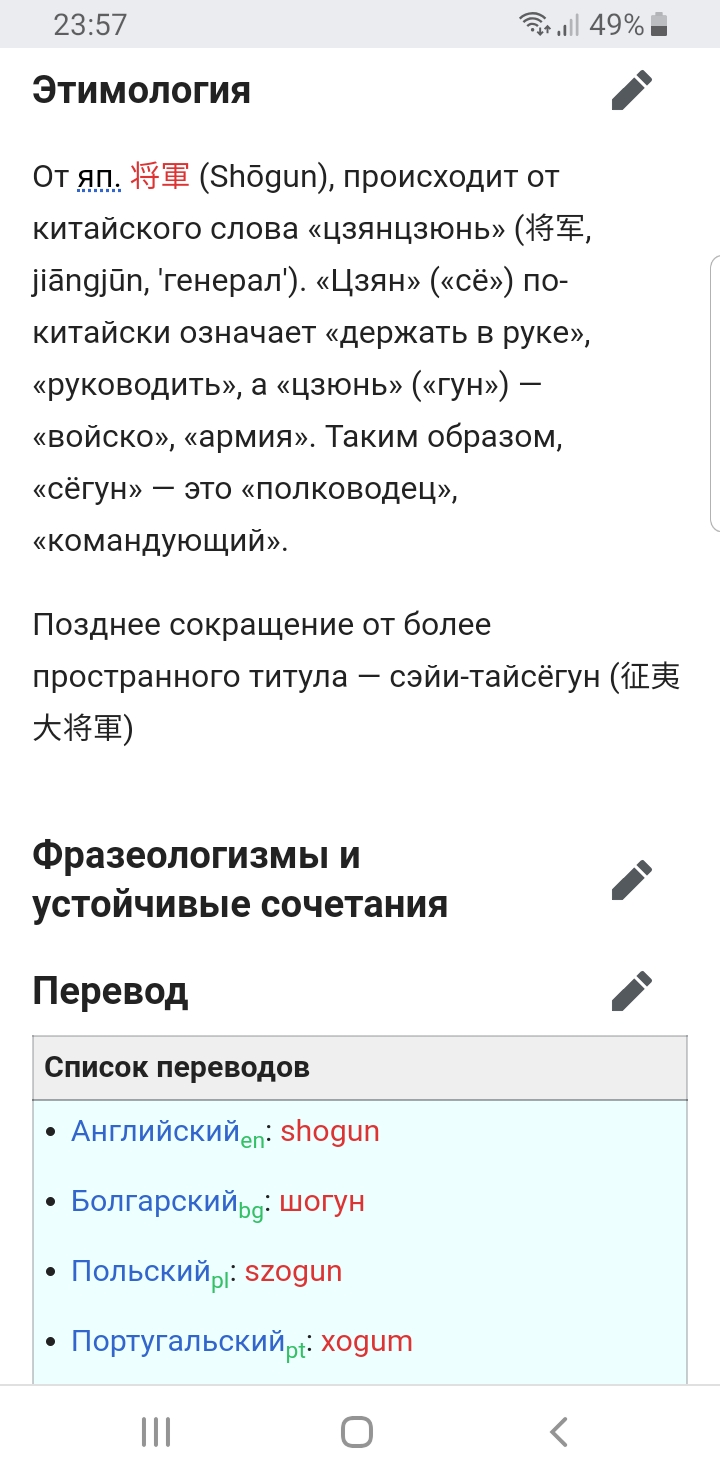The image size is (720, 1480).
Task: Edit the Фразеологизмы и устойчивые сочетания section
Action: pyautogui.click(x=632, y=880)
